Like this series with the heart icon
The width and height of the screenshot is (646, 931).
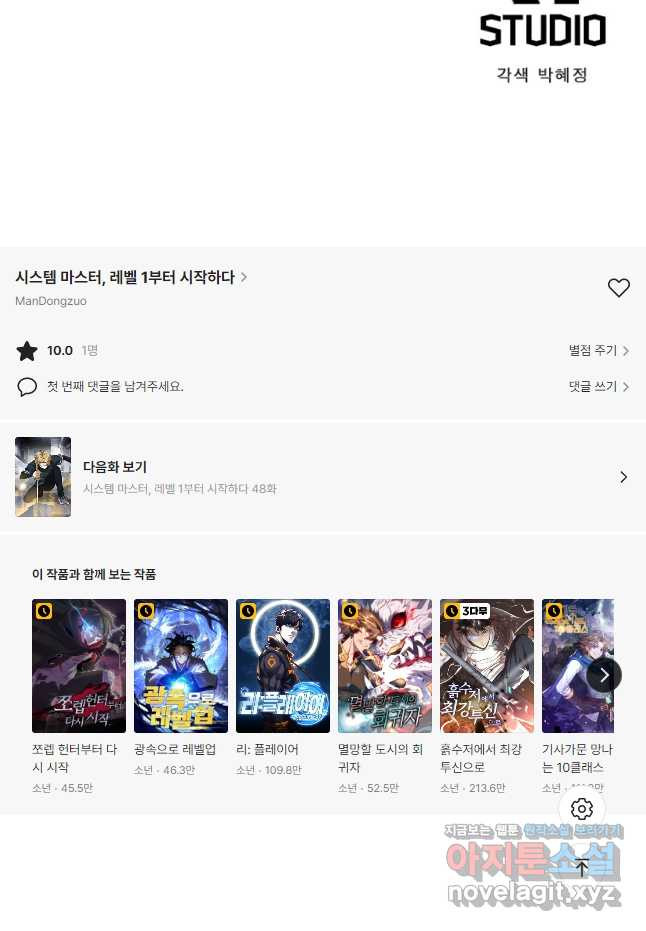point(619,288)
